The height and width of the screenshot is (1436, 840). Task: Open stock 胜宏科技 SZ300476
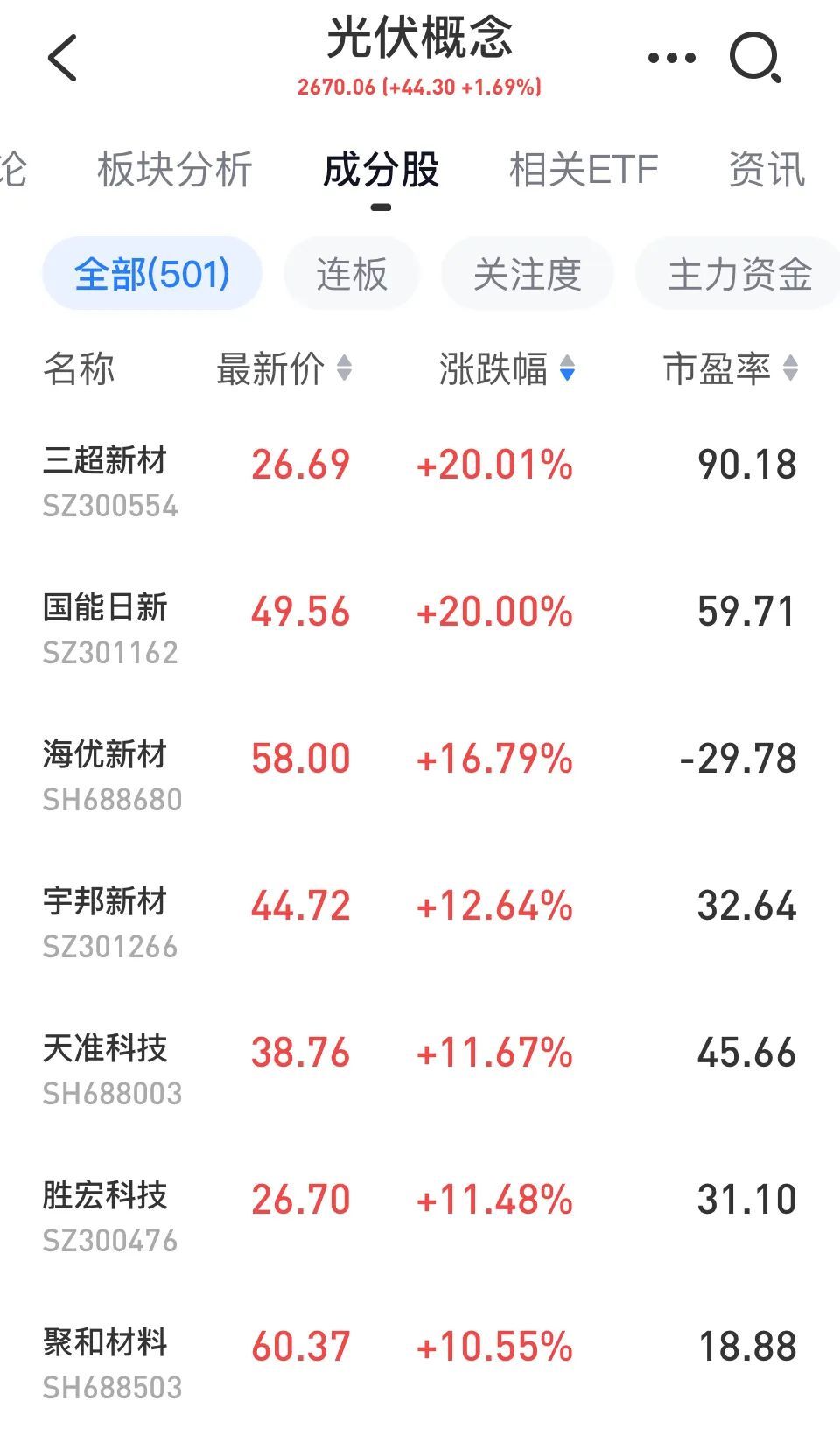[420, 1215]
